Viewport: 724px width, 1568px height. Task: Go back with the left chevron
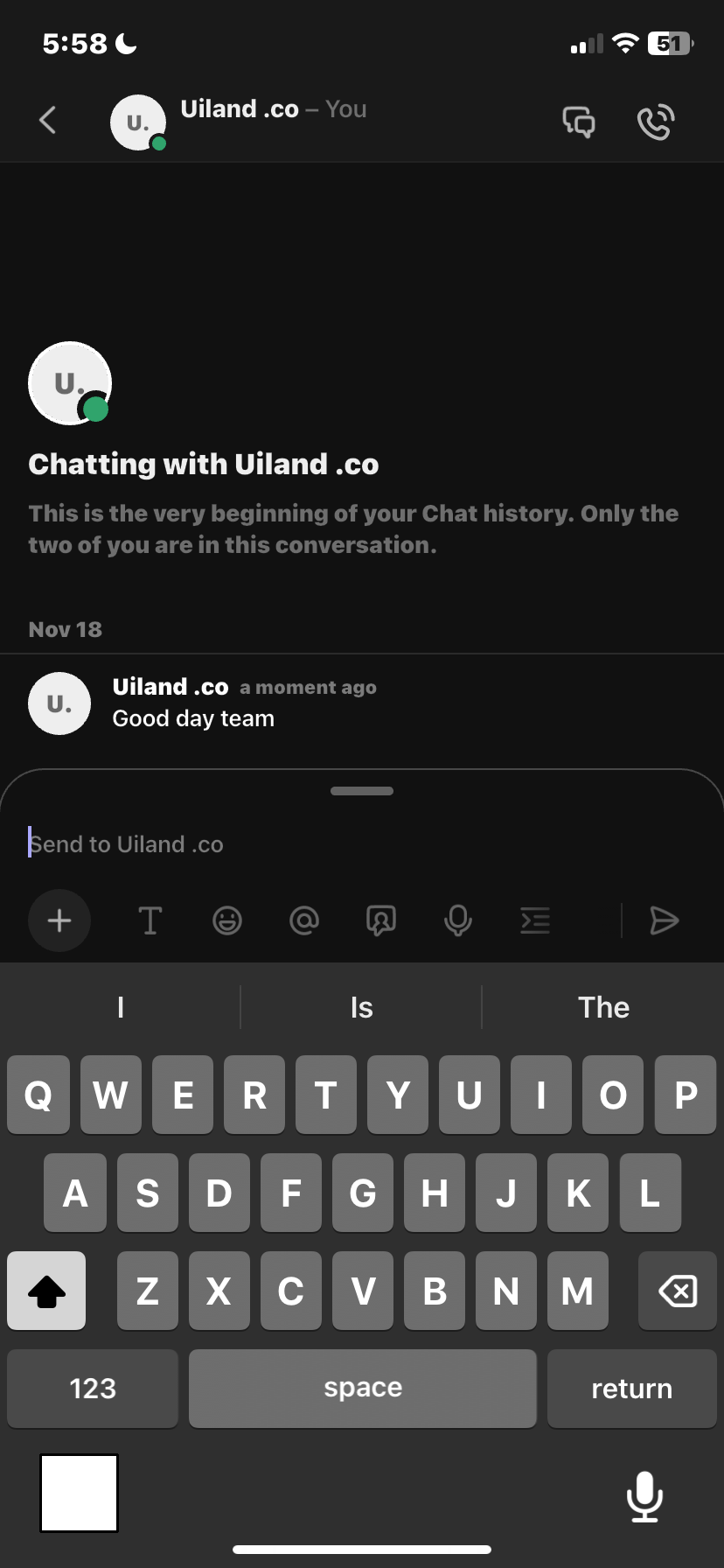[x=47, y=121]
